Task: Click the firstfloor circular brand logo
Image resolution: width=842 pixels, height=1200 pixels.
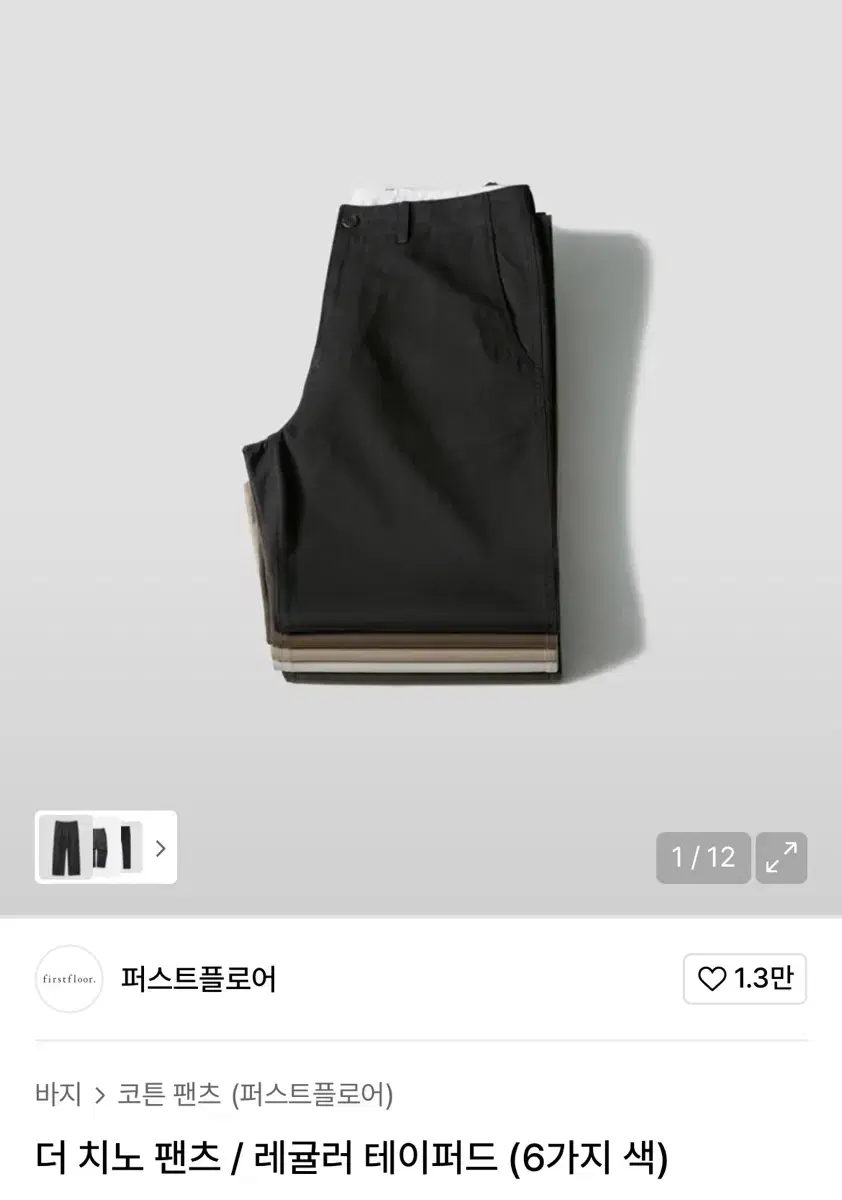Action: pos(68,980)
